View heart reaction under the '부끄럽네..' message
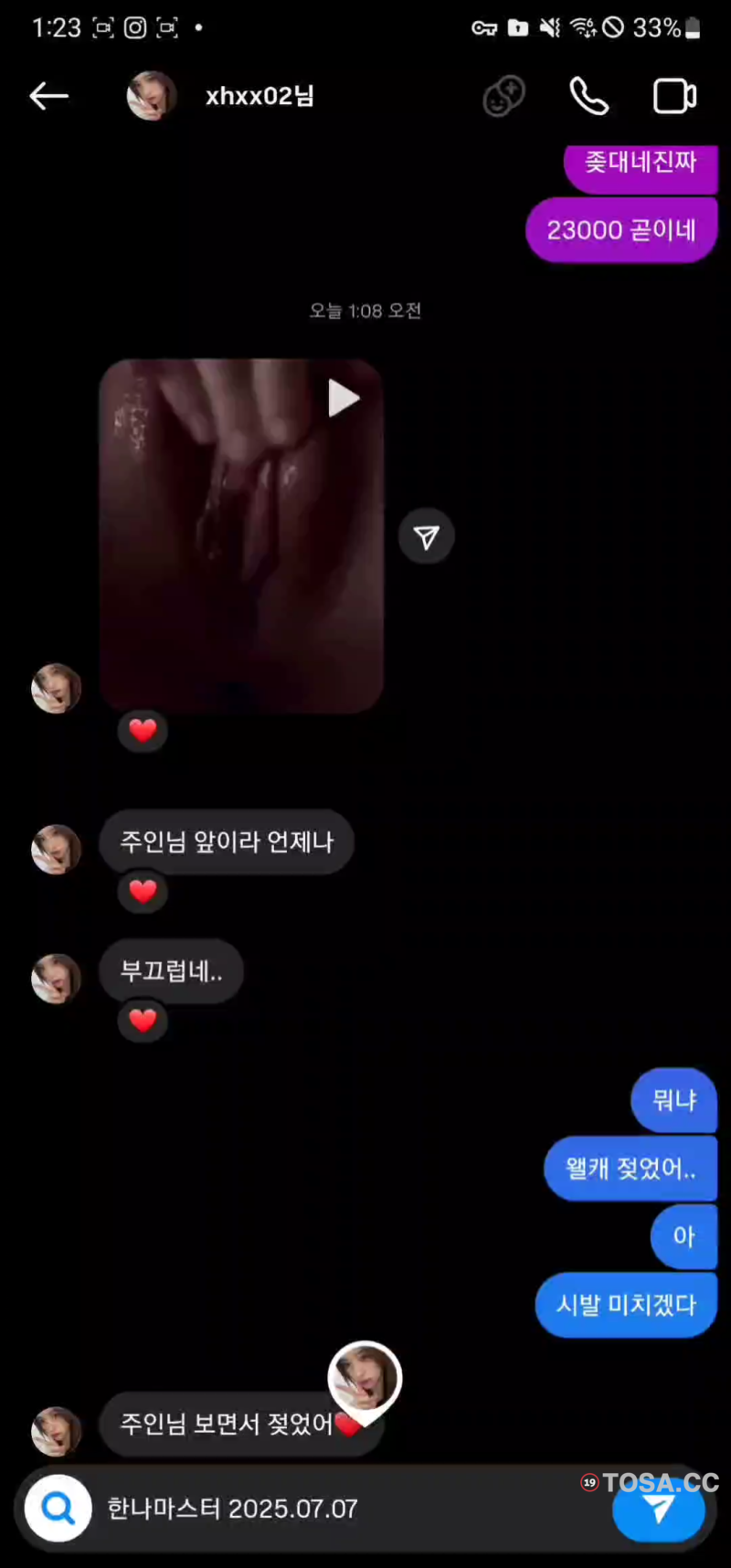The image size is (731, 1568). coord(143,1020)
